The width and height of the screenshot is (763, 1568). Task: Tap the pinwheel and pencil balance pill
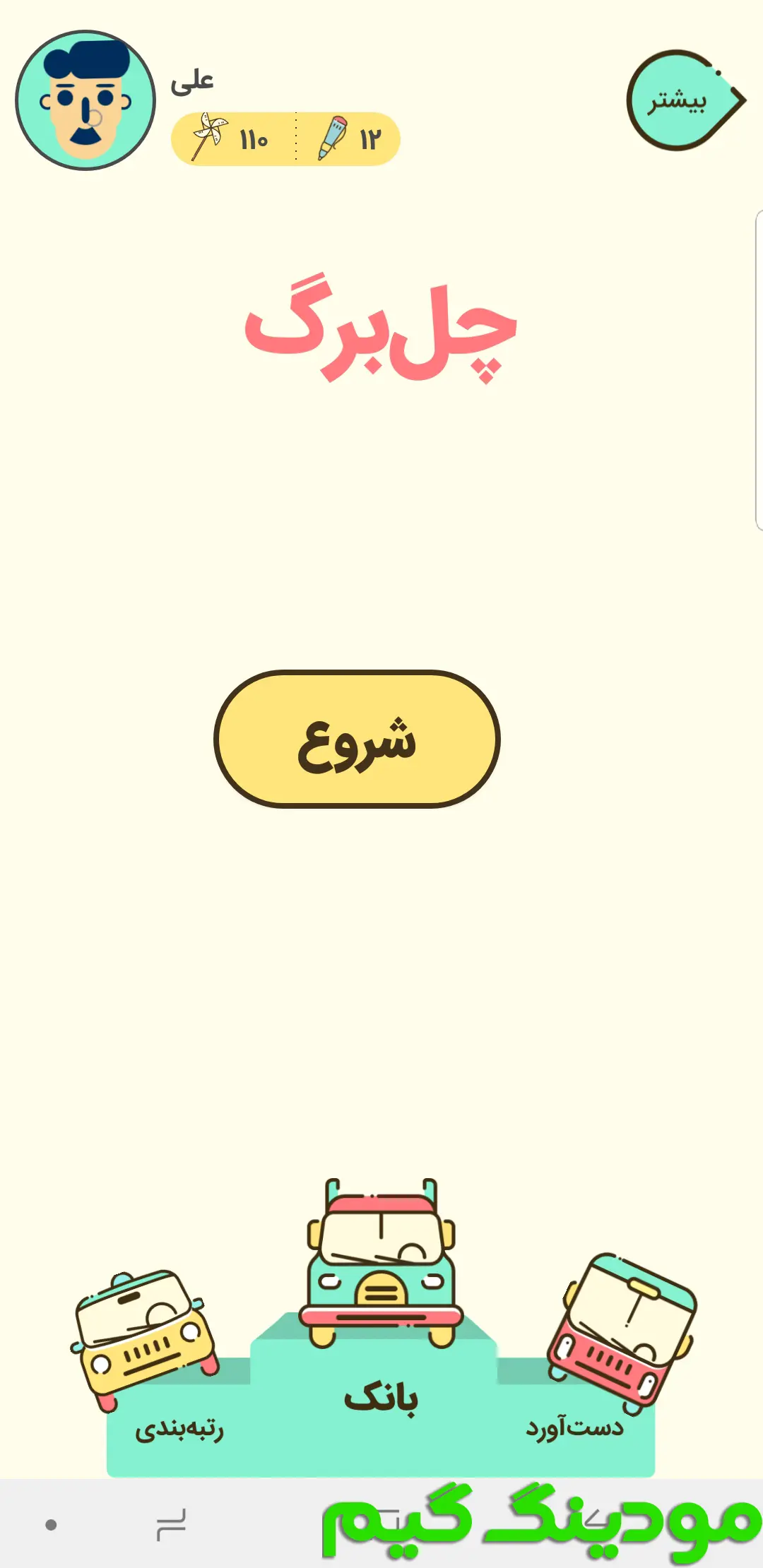tap(285, 139)
